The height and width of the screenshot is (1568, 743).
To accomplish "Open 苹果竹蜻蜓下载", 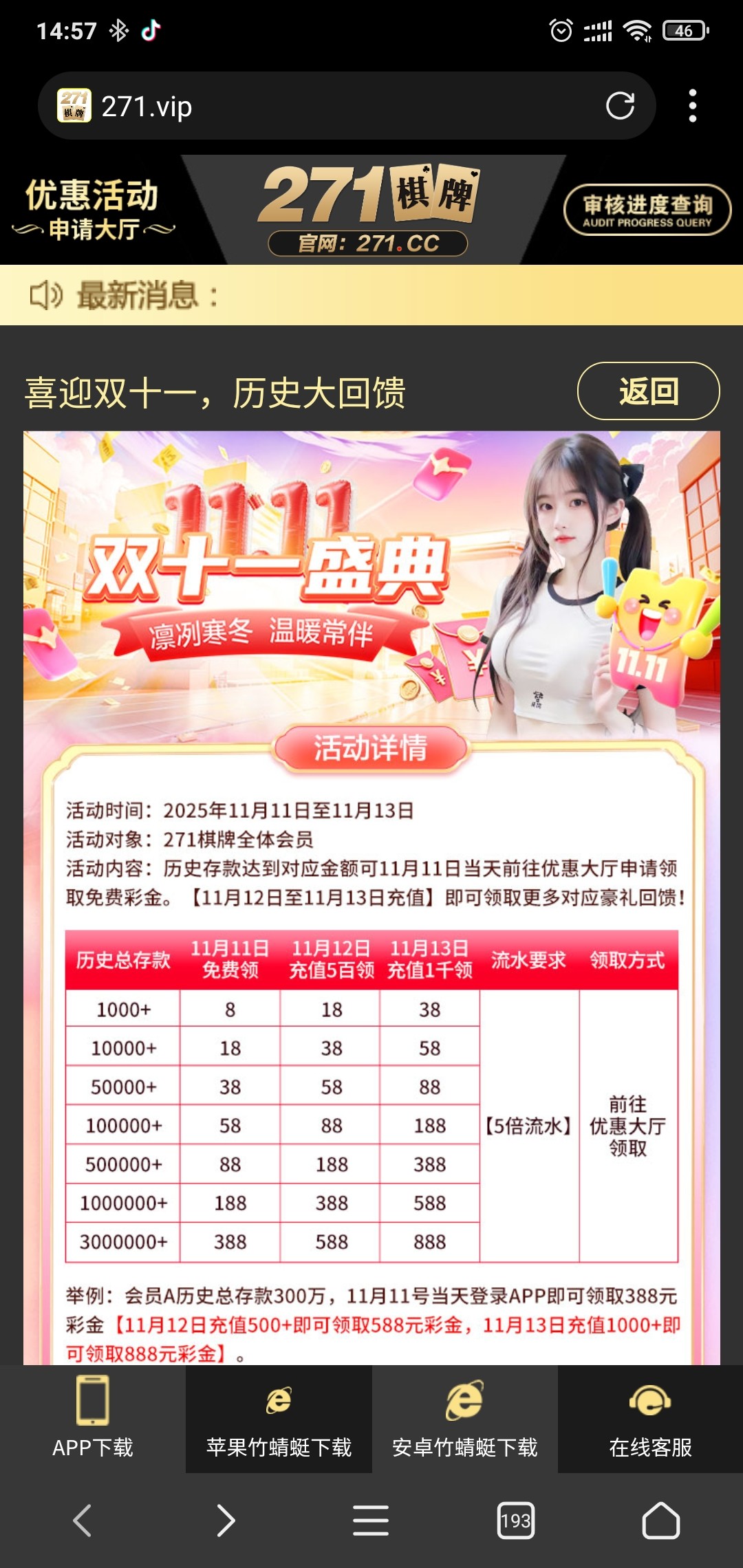I will (x=279, y=1419).
